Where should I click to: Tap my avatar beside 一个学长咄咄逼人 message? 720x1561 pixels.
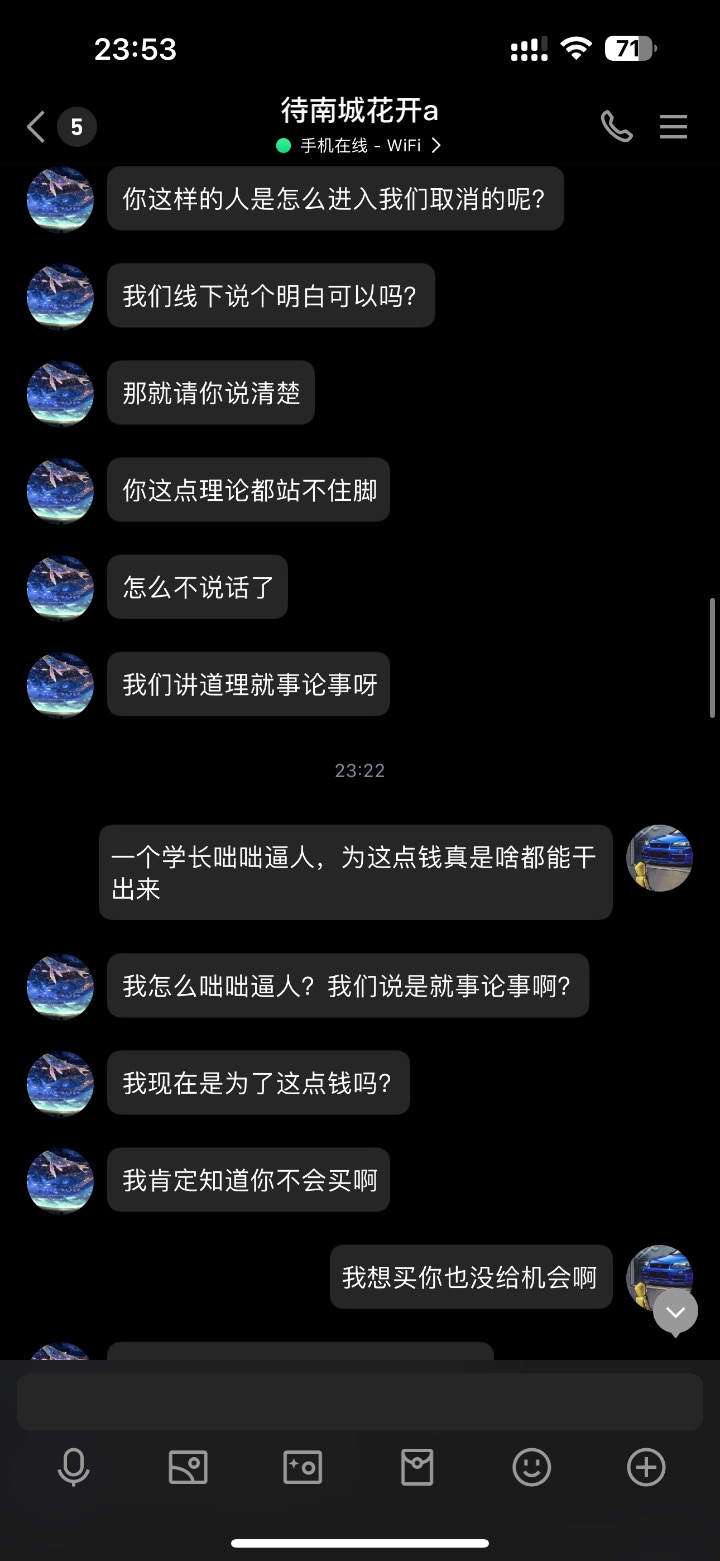tap(659, 858)
